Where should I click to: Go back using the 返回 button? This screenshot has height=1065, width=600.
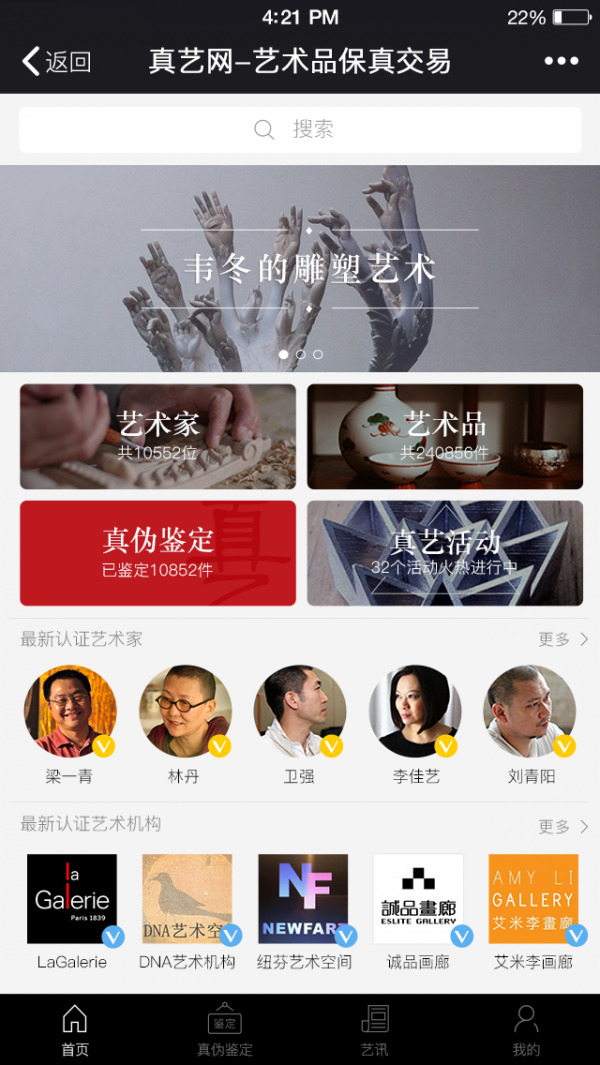(57, 62)
